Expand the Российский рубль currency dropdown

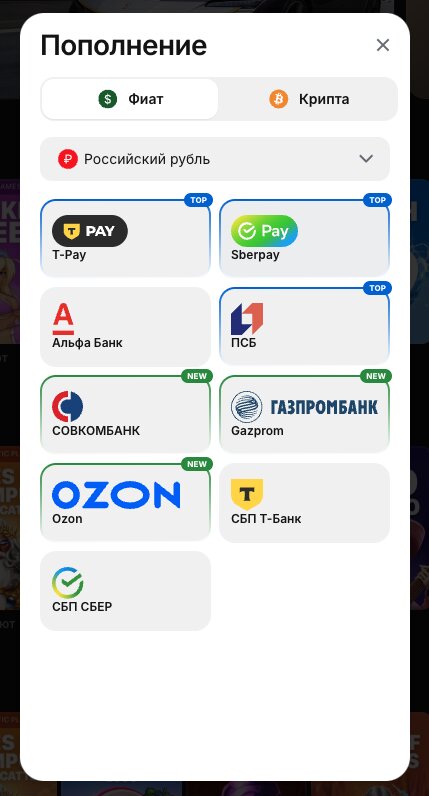coord(215,159)
